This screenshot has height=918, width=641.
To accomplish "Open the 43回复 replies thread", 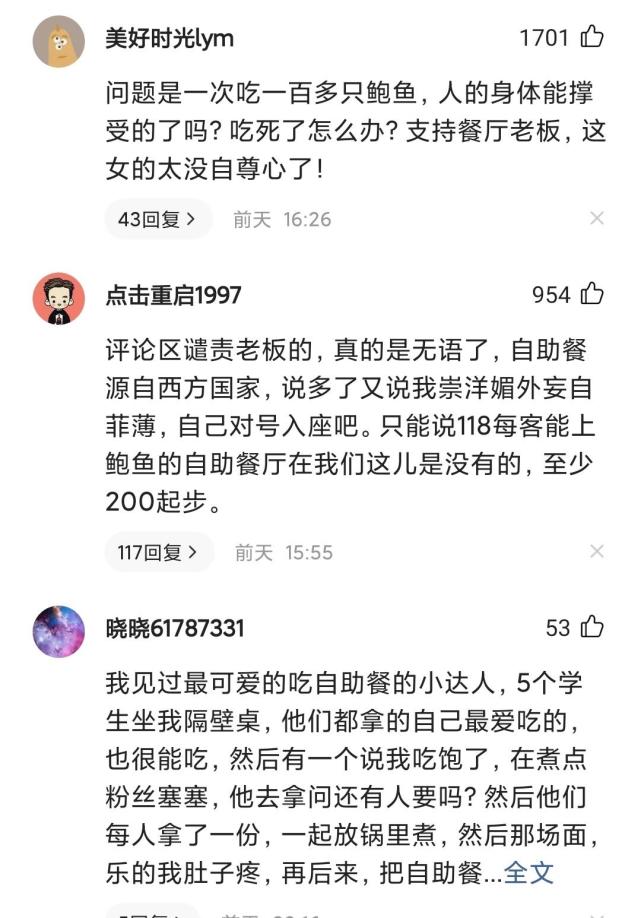I will click(158, 219).
